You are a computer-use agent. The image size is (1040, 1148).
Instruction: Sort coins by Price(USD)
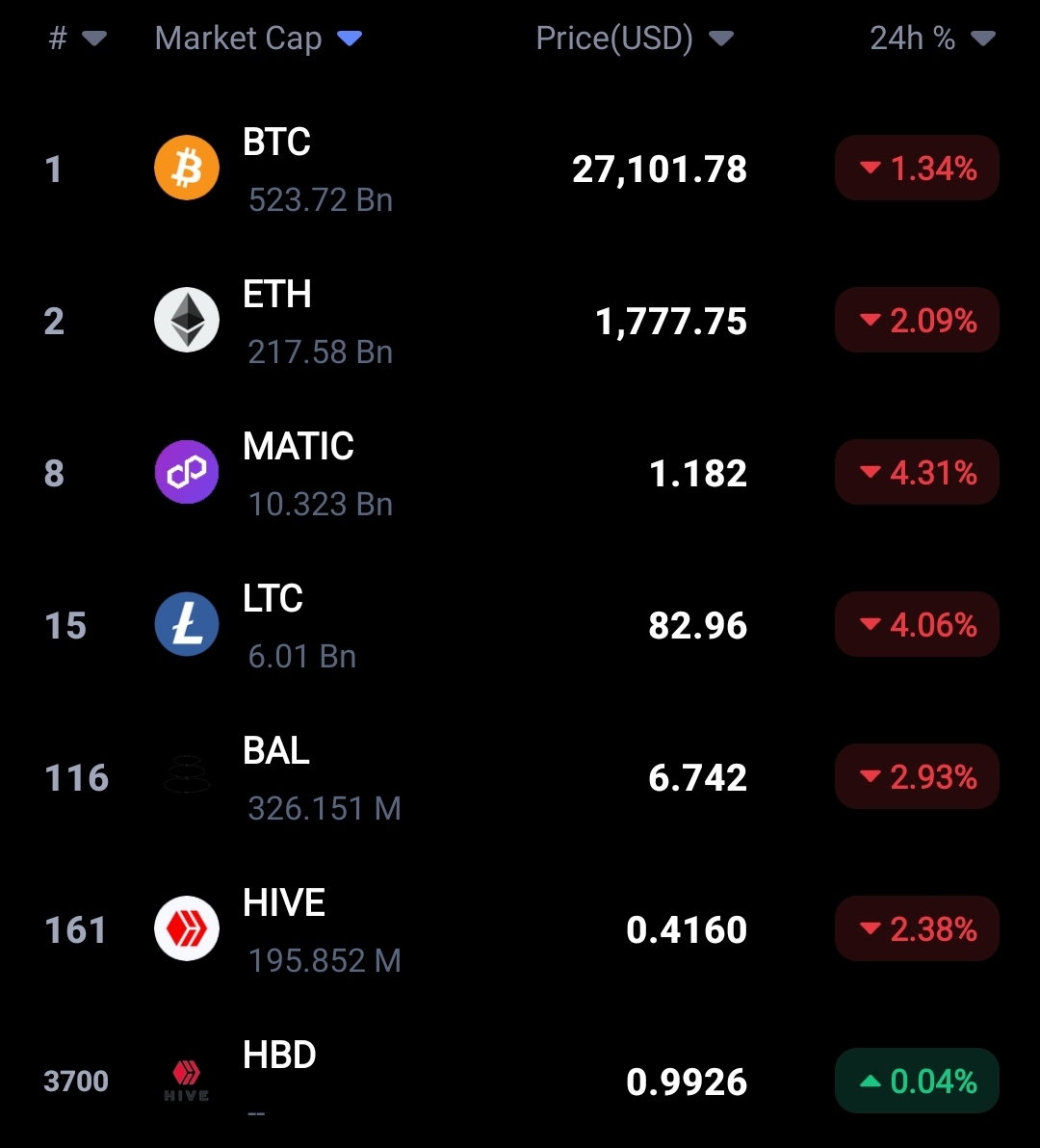click(x=634, y=39)
